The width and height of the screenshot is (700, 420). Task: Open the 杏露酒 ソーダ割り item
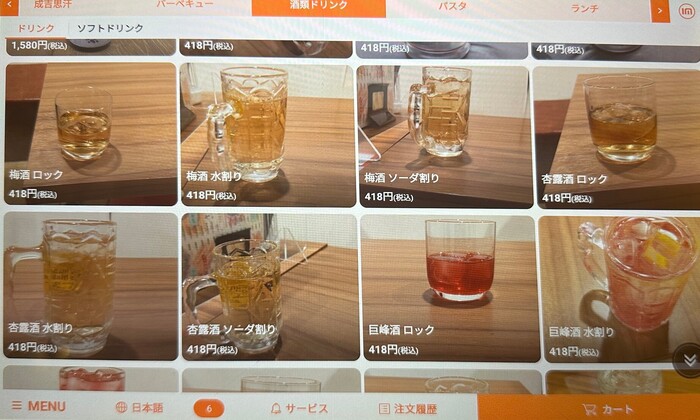click(x=268, y=287)
